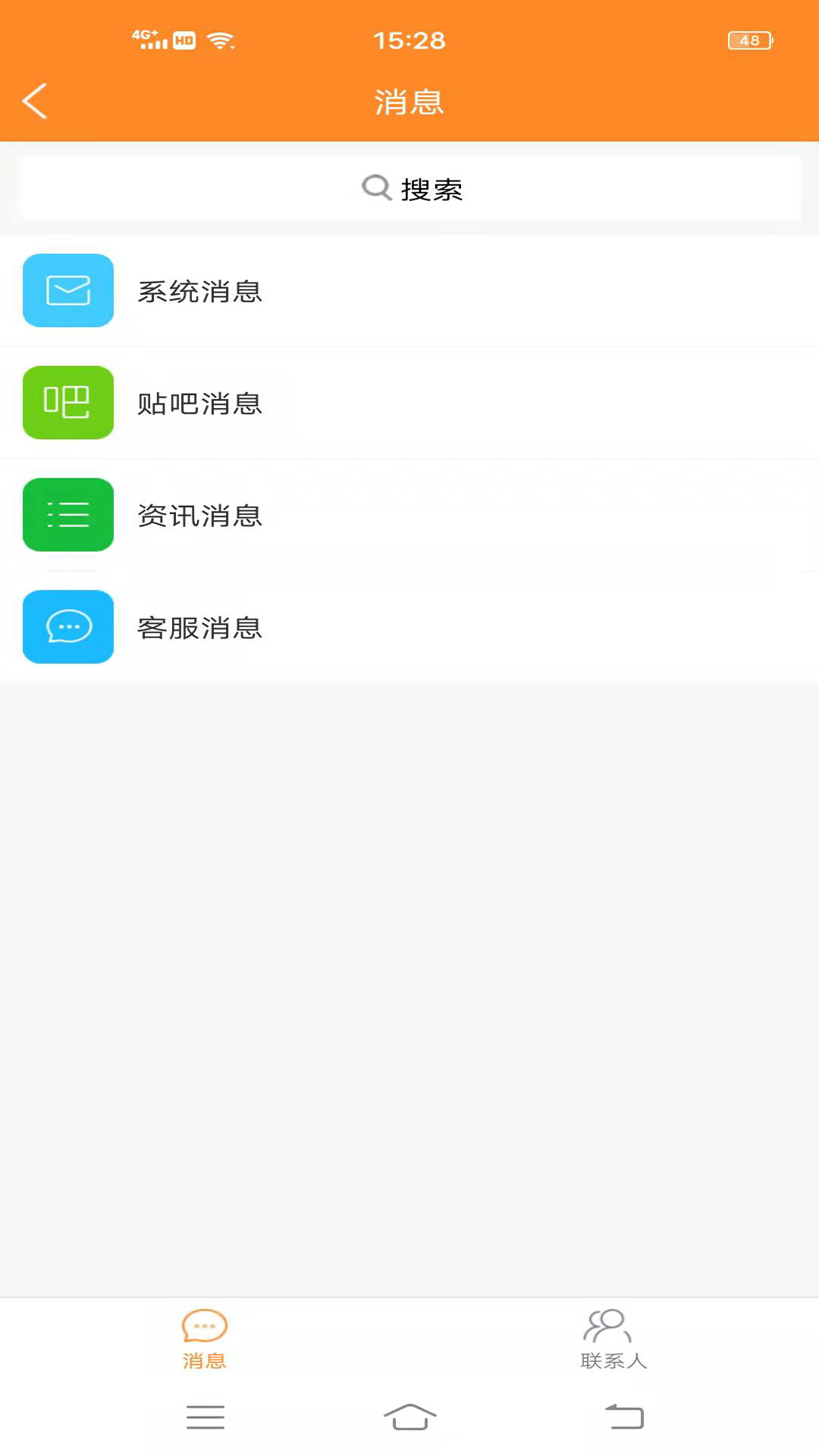Screen dimensions: 819x1456
Task: Tap the back arrow in the orange header
Action: click(34, 101)
